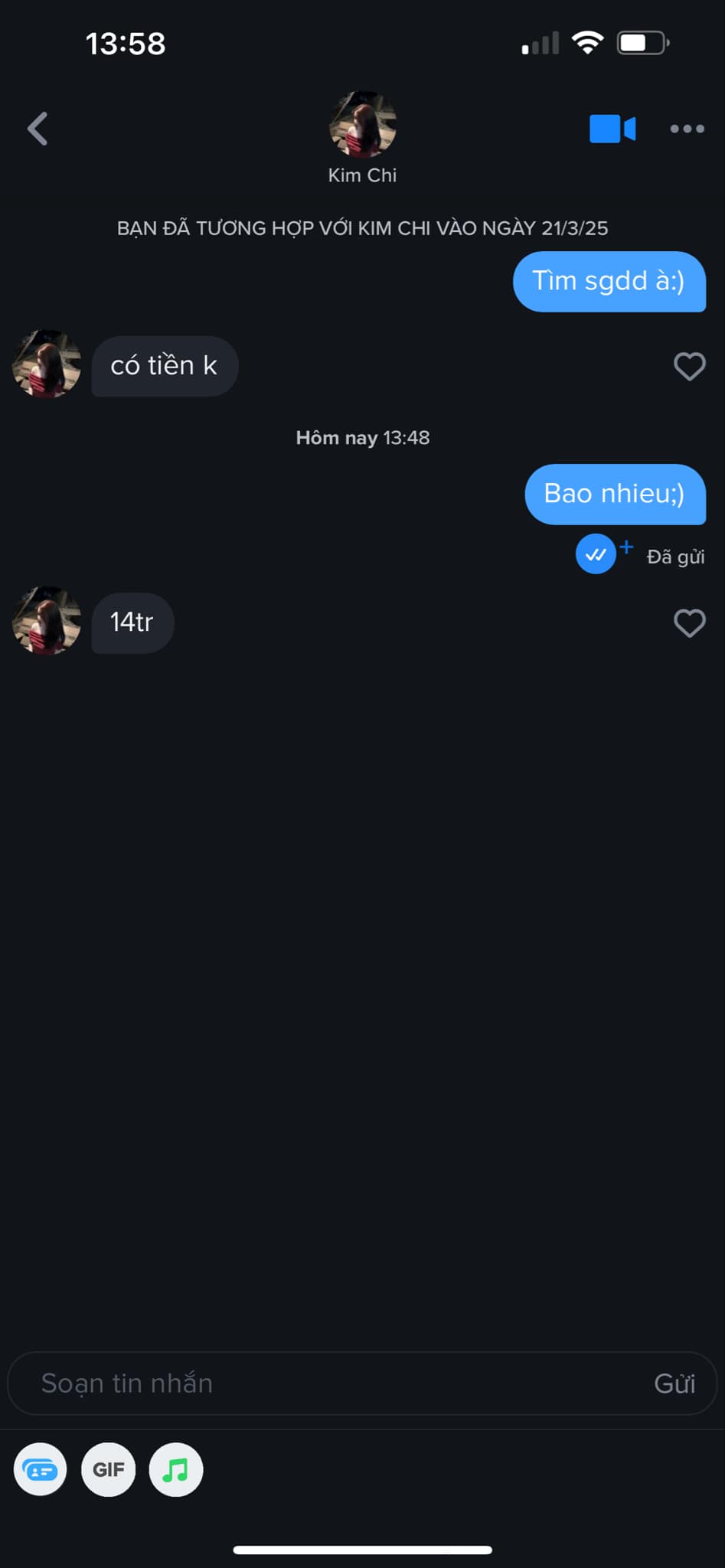
Task: Like the message "có tiền k"
Action: point(689,366)
